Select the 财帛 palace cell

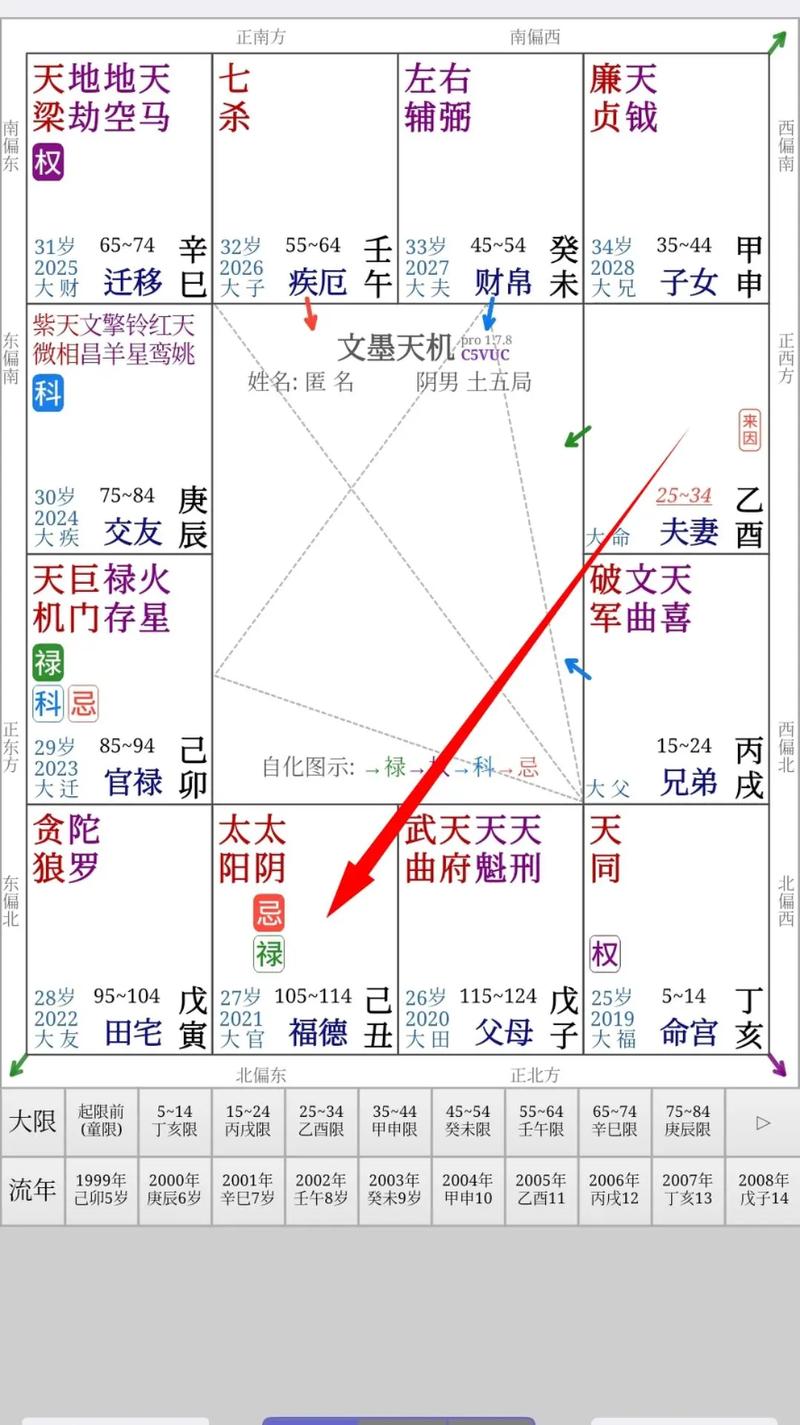point(490,178)
